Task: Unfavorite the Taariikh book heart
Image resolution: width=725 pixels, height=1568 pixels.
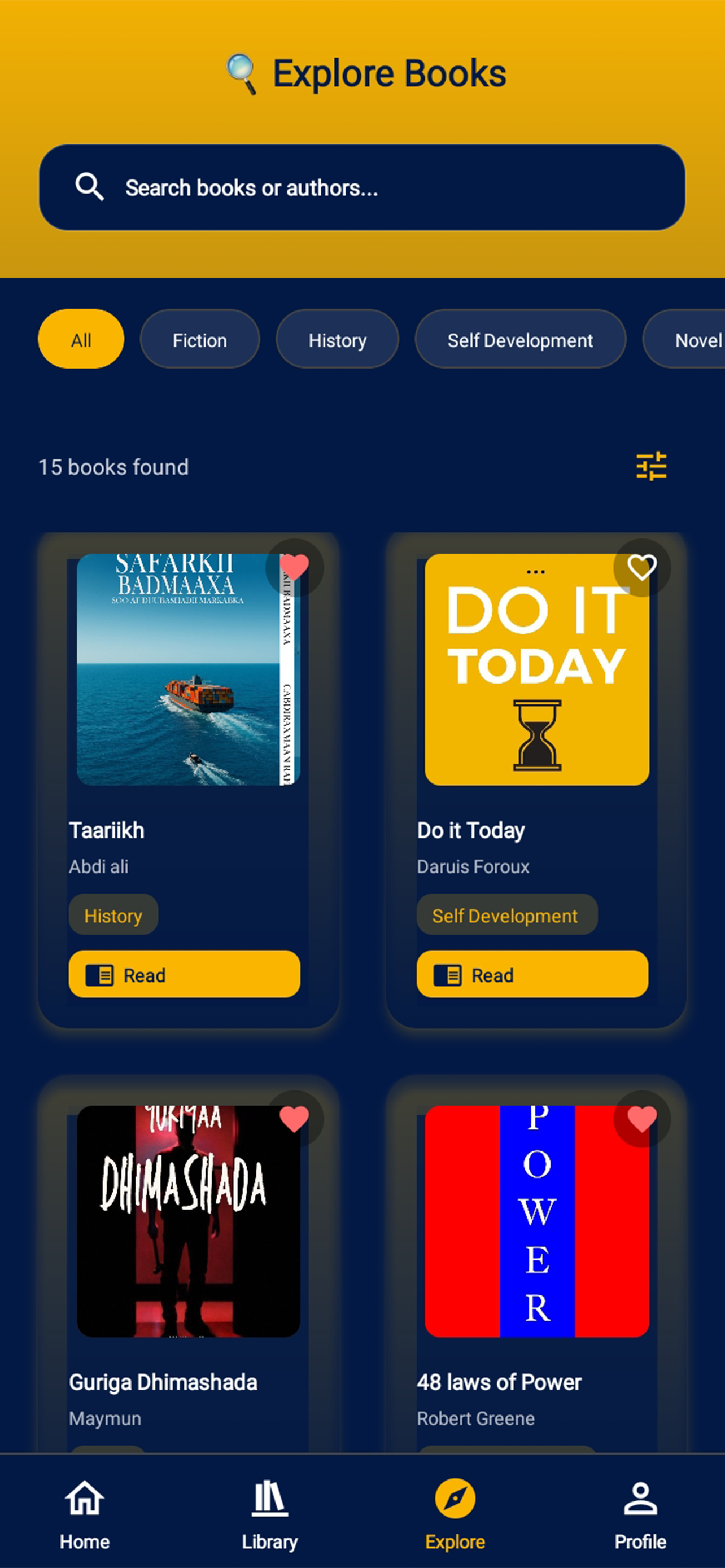Action: (294, 567)
